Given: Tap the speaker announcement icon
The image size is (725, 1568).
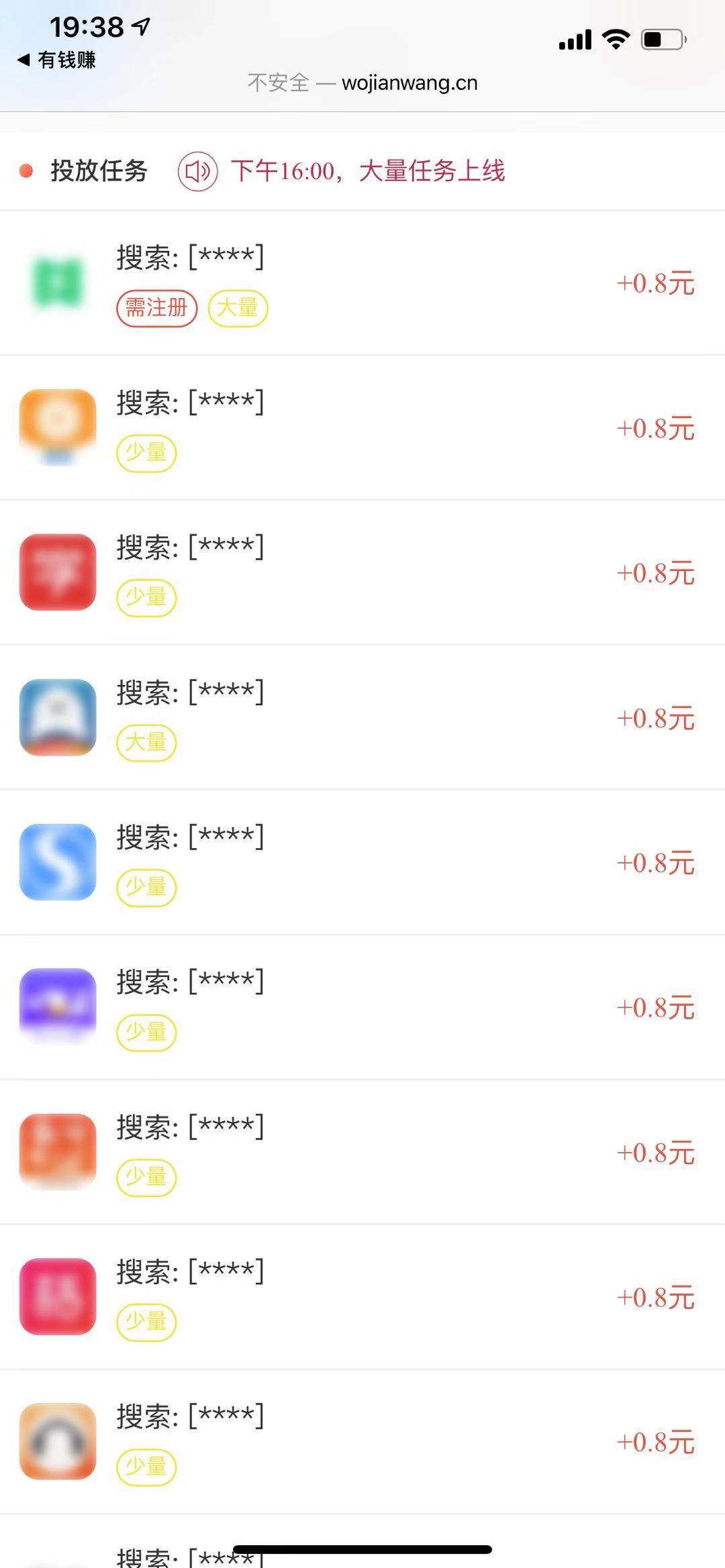Looking at the screenshot, I should click(x=198, y=171).
